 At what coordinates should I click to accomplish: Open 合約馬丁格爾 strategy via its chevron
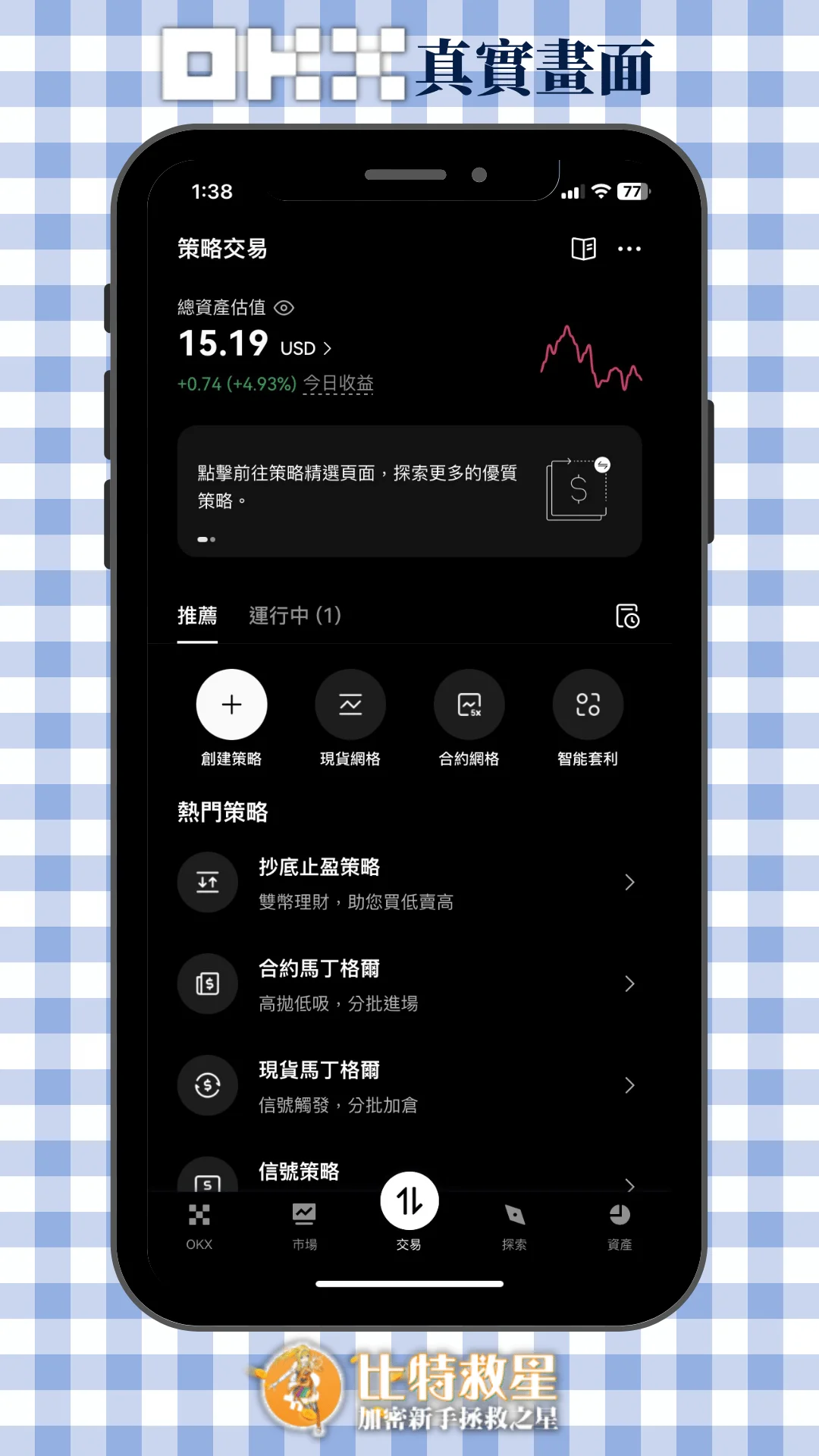[x=629, y=984]
